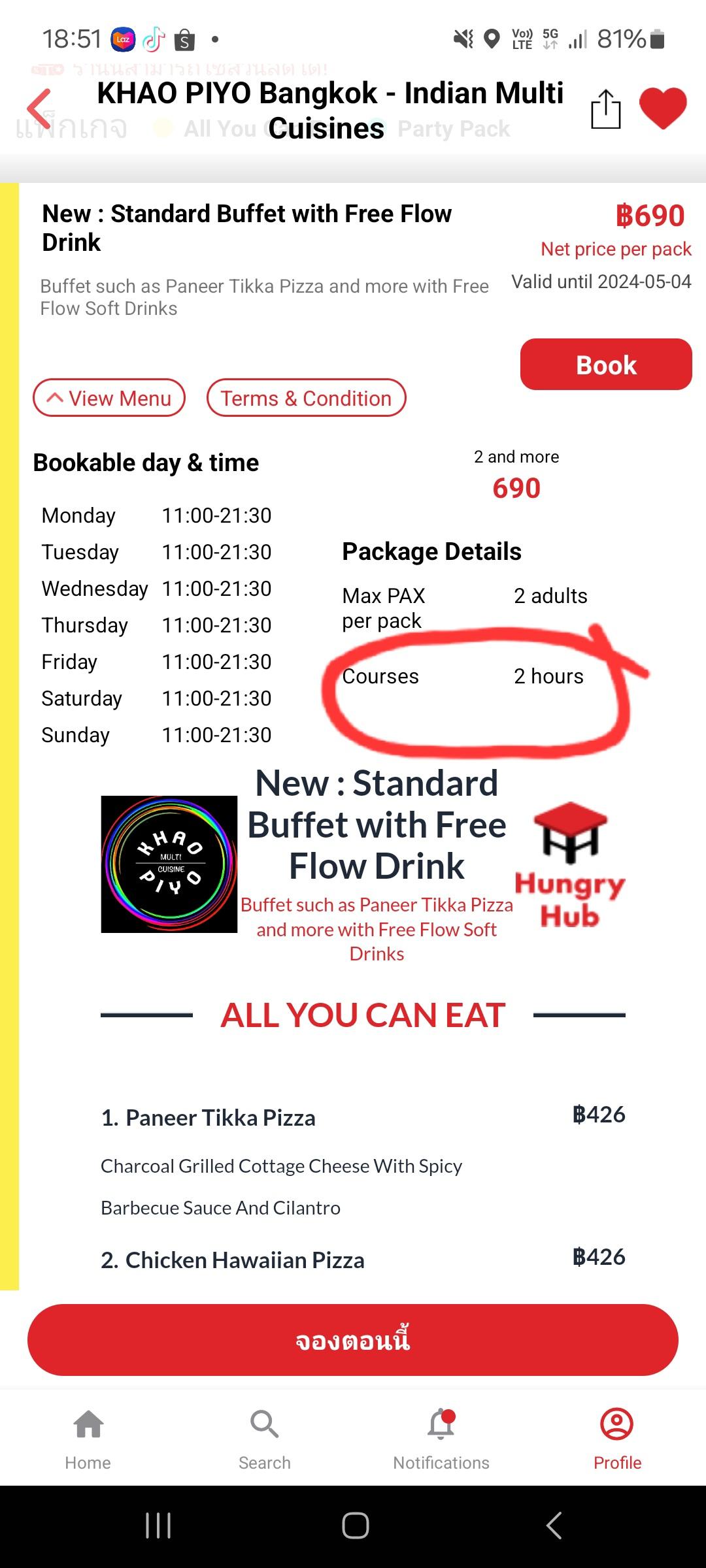Share this restaurant page
This screenshot has height=1568, width=706.
(605, 109)
